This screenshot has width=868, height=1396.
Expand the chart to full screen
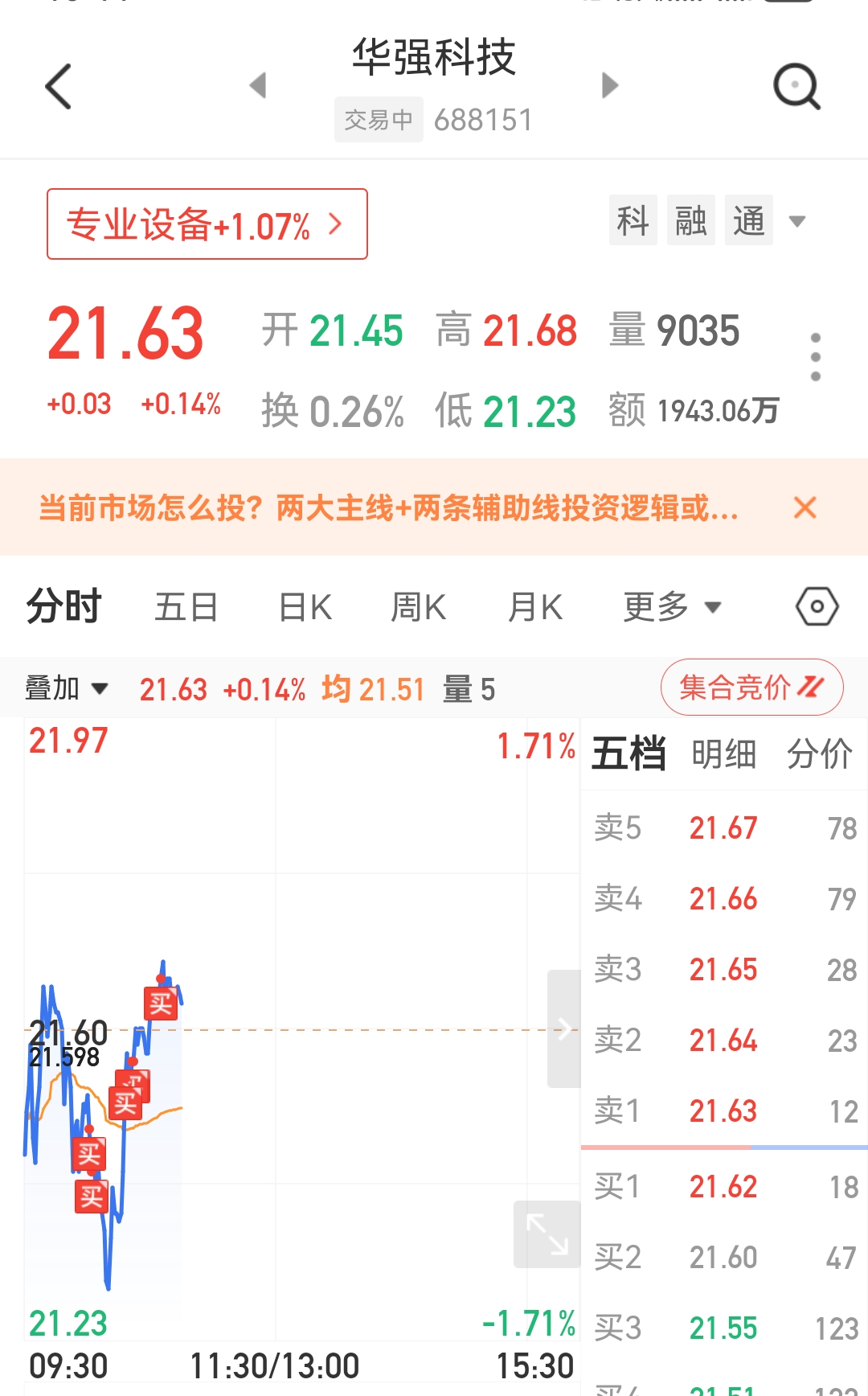pos(547,1234)
